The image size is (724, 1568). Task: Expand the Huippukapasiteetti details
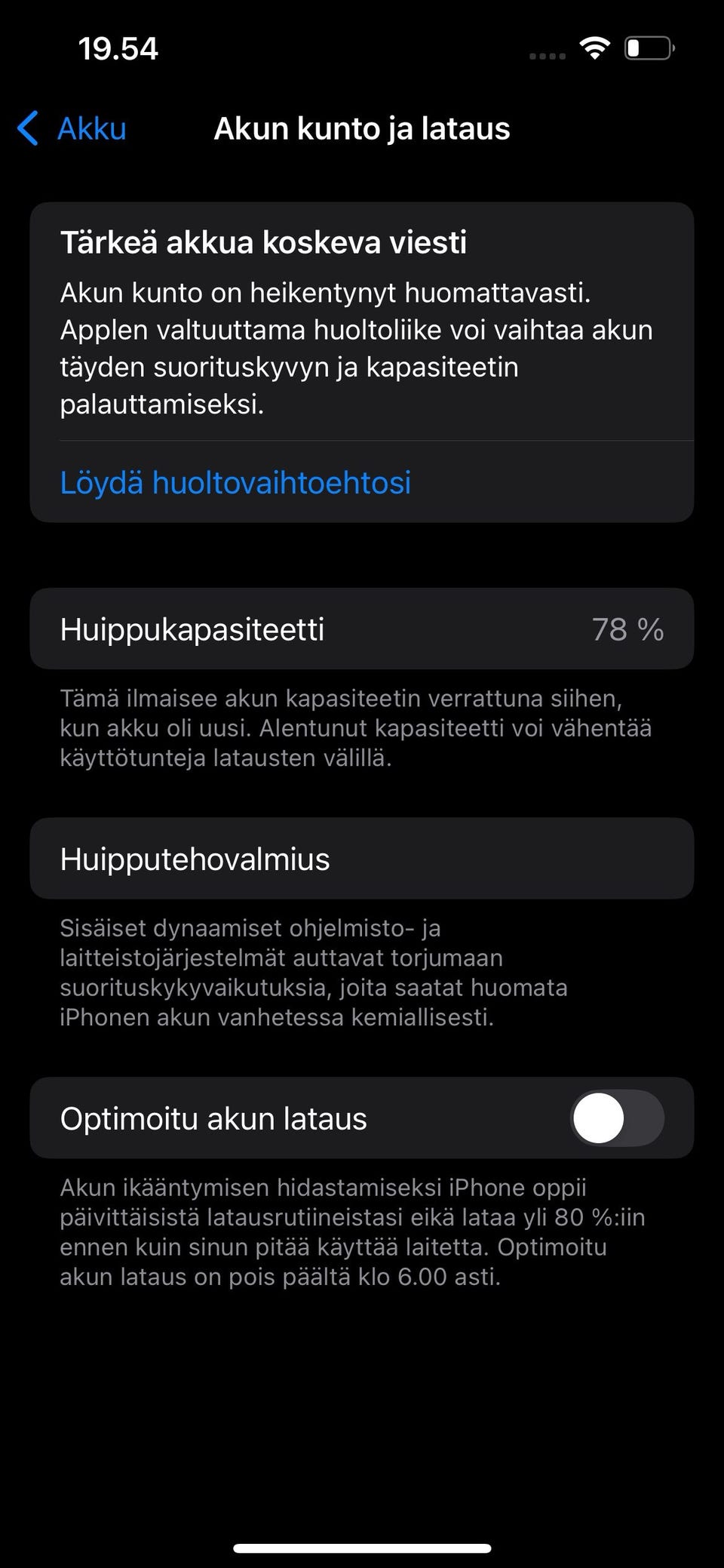(362, 629)
